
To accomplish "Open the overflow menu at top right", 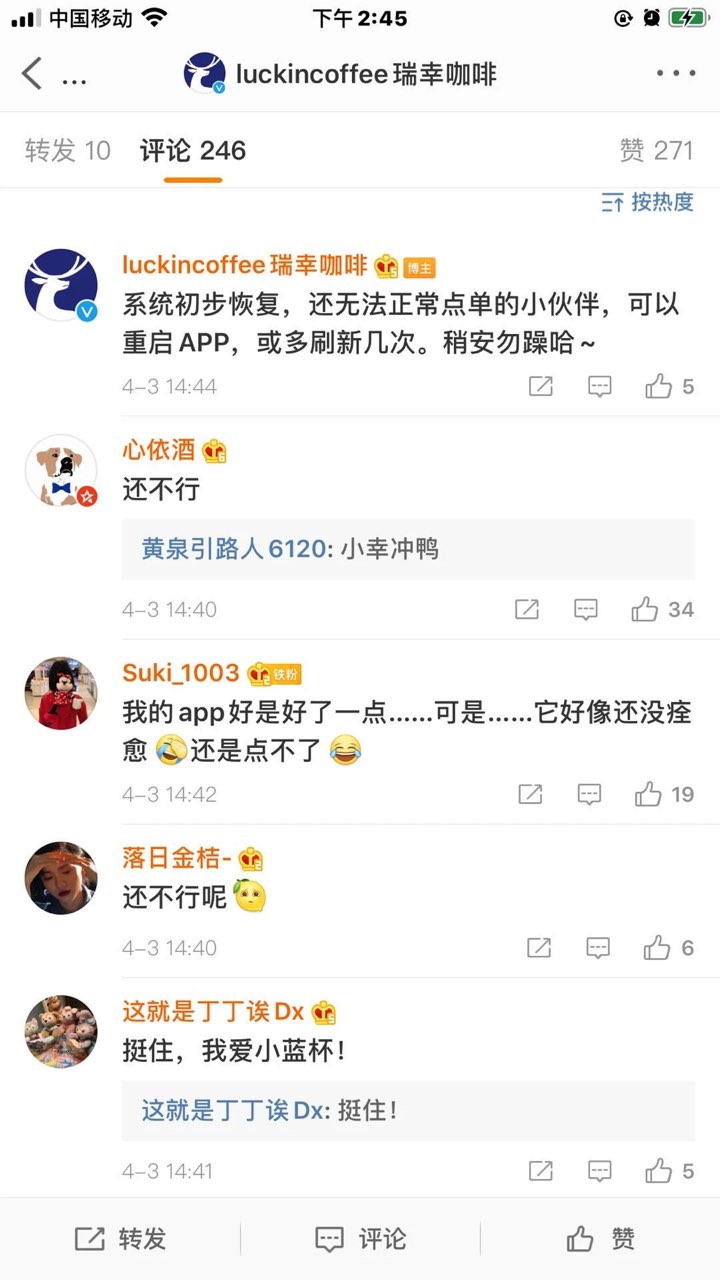I will (676, 74).
